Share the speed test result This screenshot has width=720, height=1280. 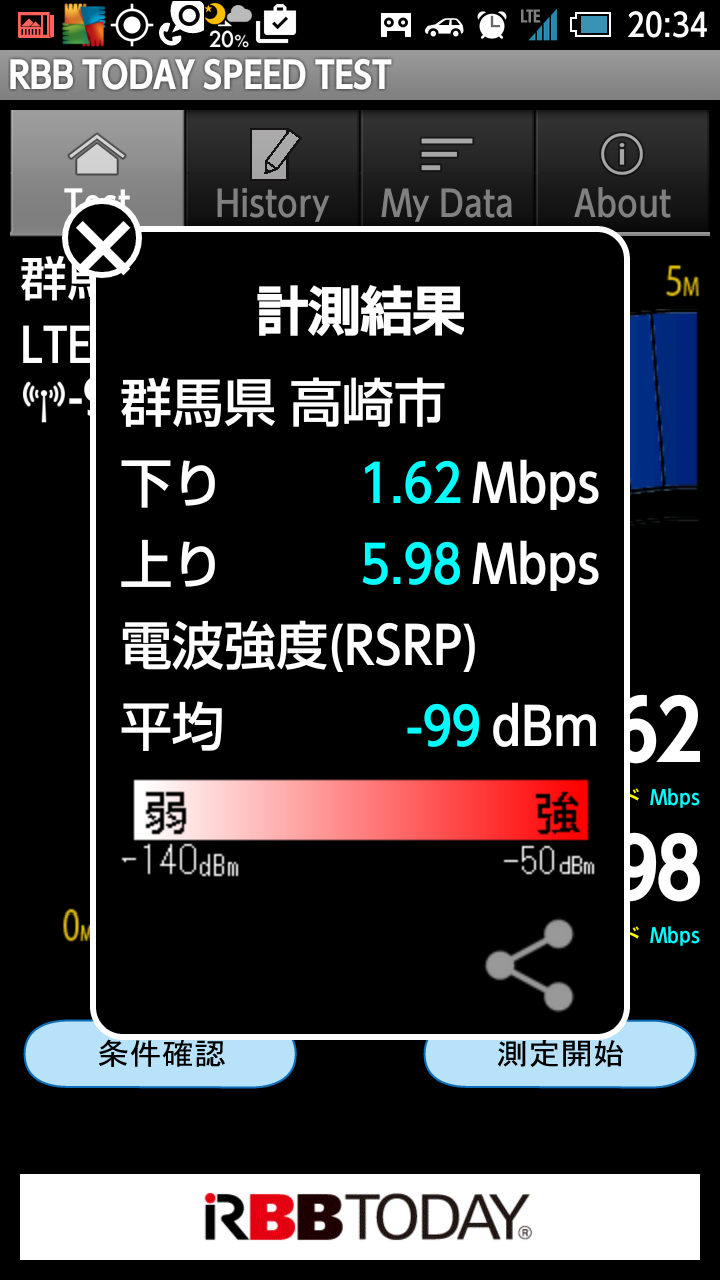(530, 965)
